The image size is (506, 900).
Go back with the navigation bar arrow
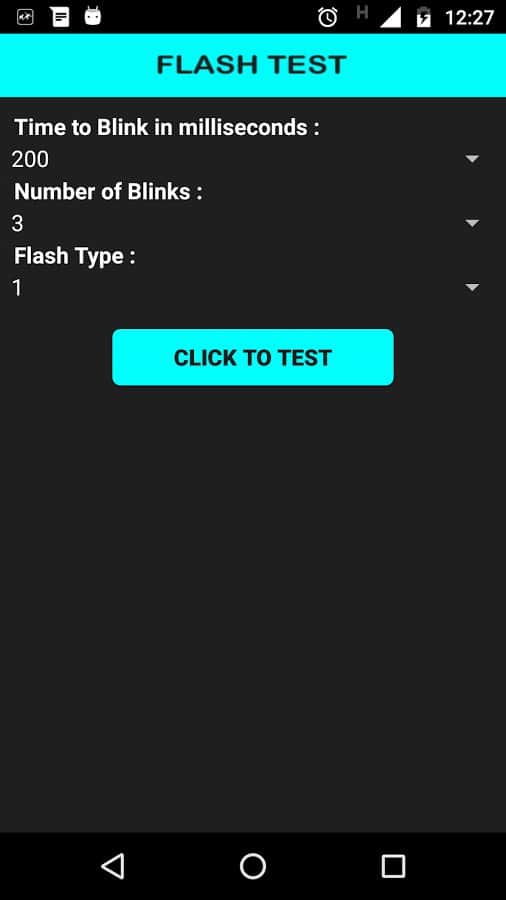tap(112, 866)
